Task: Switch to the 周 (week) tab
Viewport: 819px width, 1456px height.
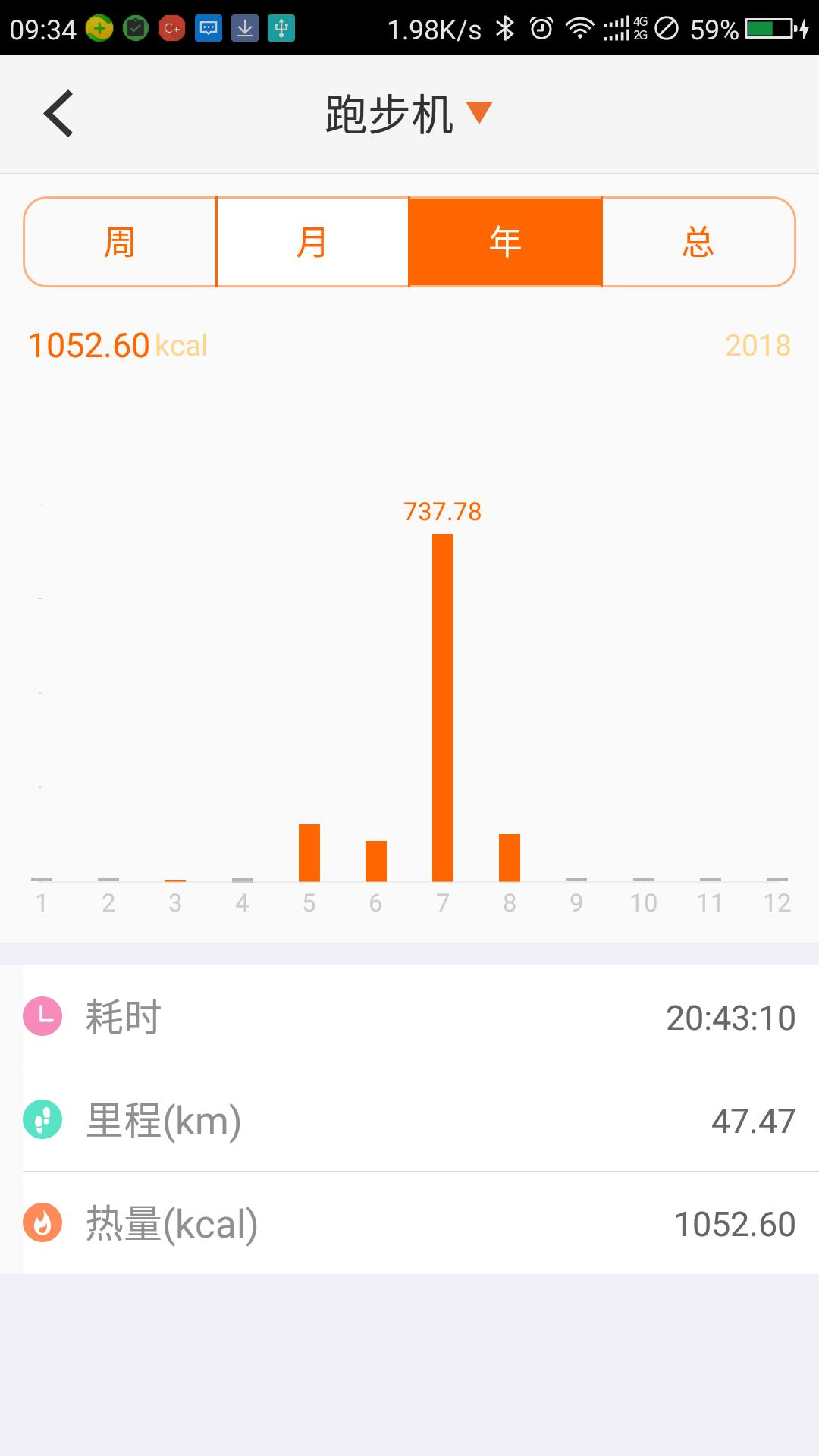Action: pyautogui.click(x=121, y=241)
